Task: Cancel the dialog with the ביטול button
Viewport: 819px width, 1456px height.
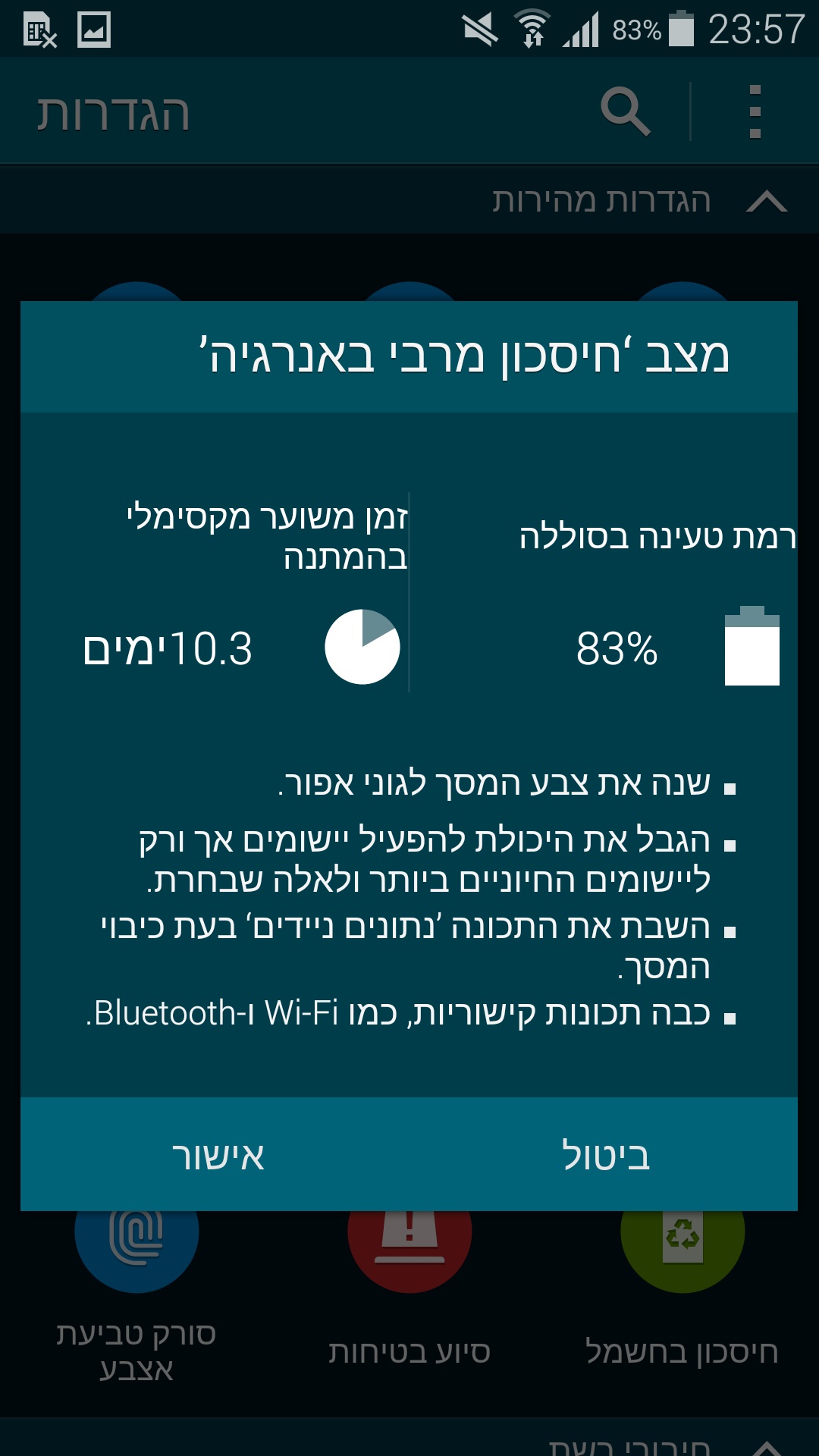Action: point(604,1155)
